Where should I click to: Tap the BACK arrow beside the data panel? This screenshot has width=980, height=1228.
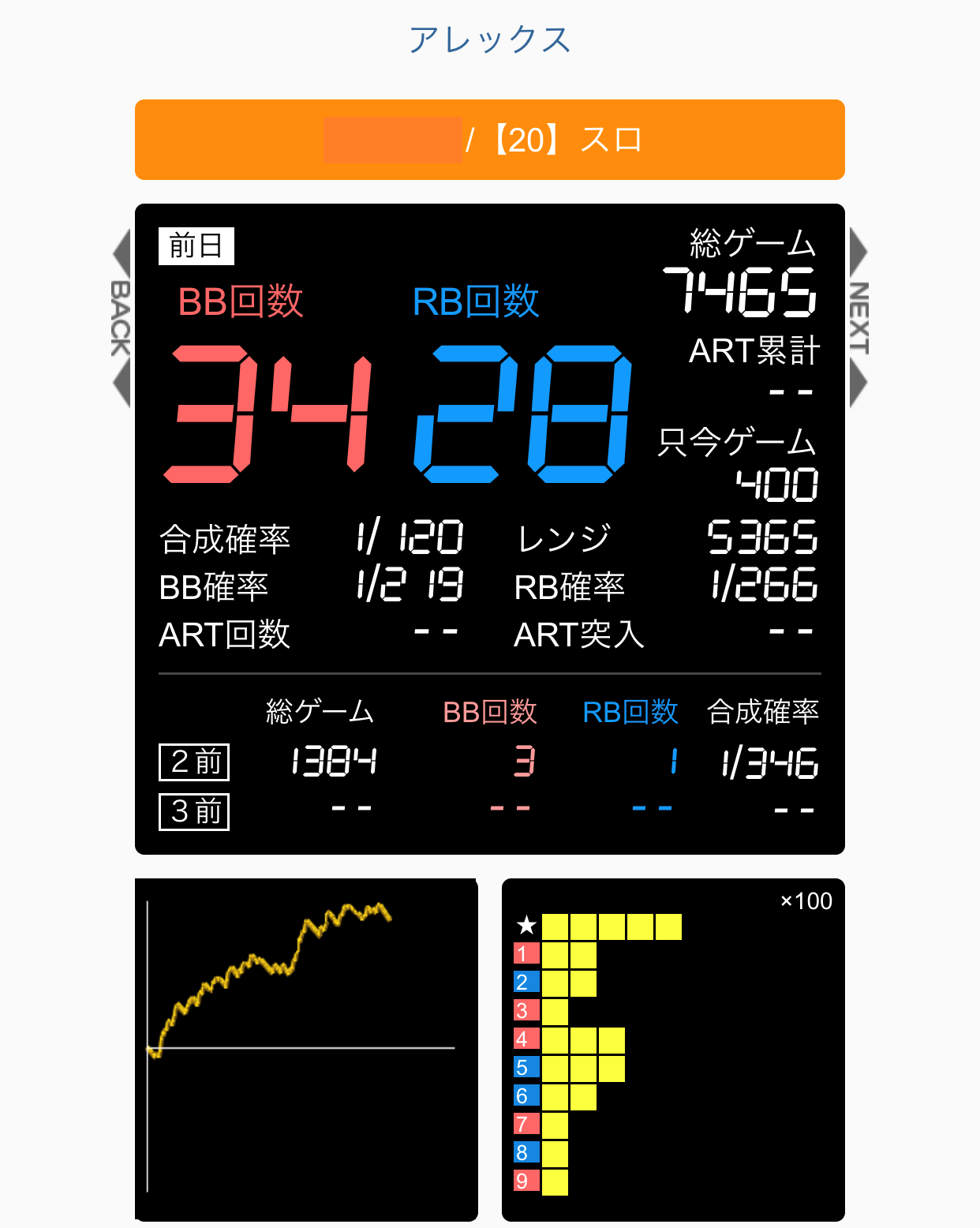click(121, 318)
